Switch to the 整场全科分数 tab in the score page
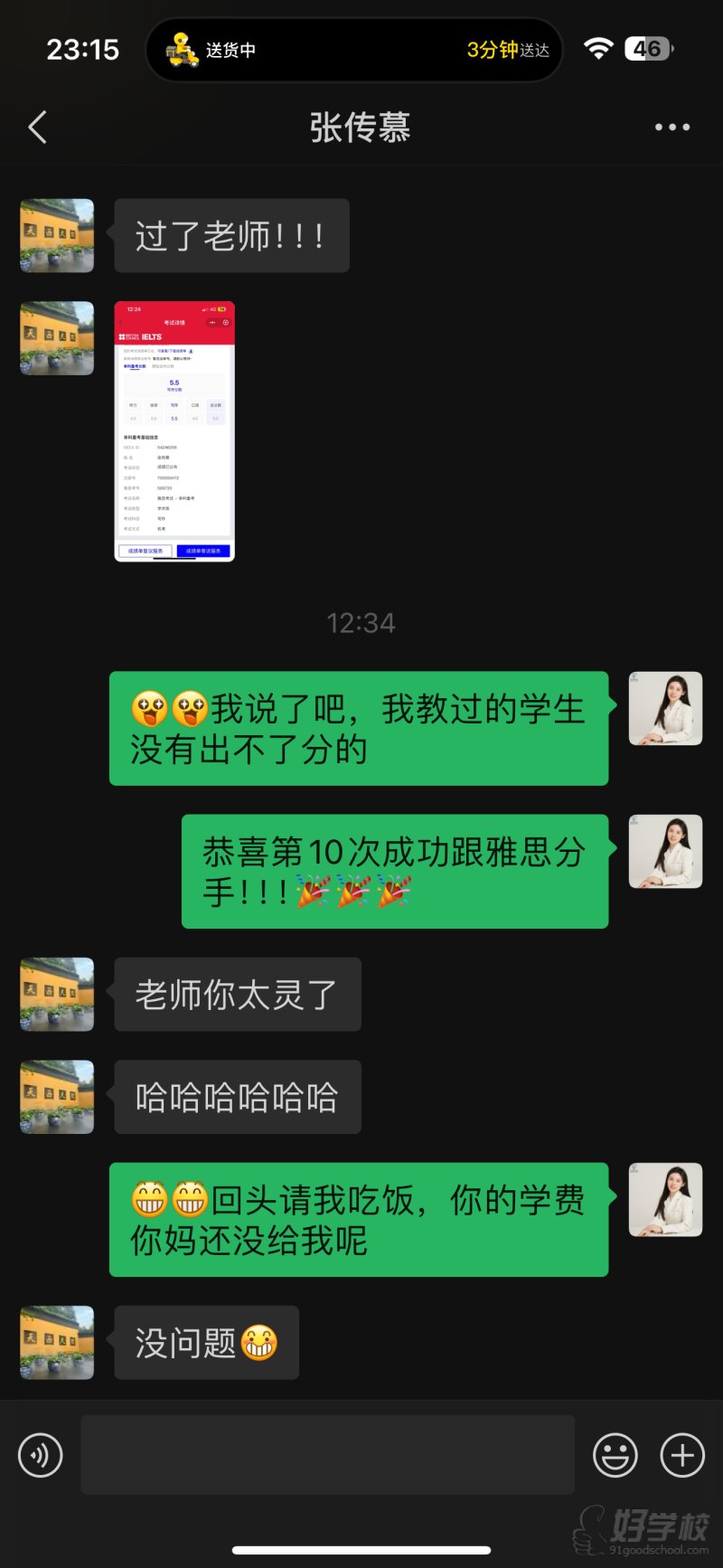Image resolution: width=723 pixels, height=1568 pixels. (x=163, y=366)
